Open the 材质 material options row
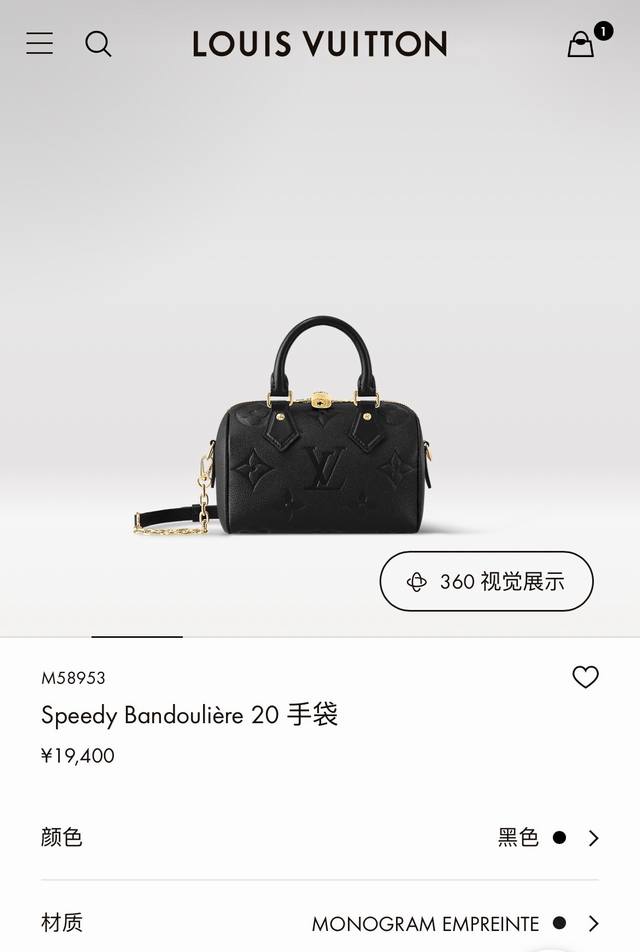This screenshot has width=640, height=952. pyautogui.click(x=320, y=922)
